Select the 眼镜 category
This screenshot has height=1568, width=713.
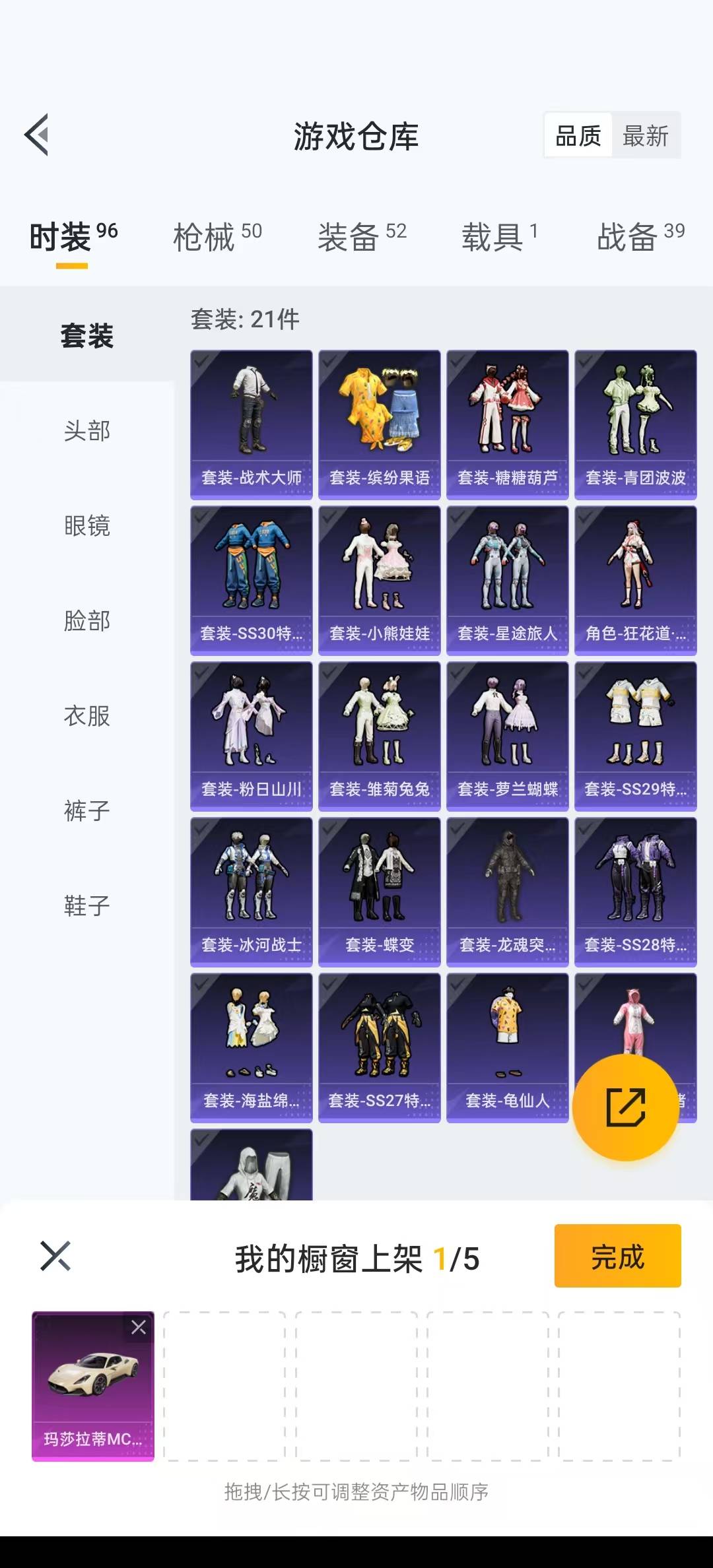pos(86,526)
